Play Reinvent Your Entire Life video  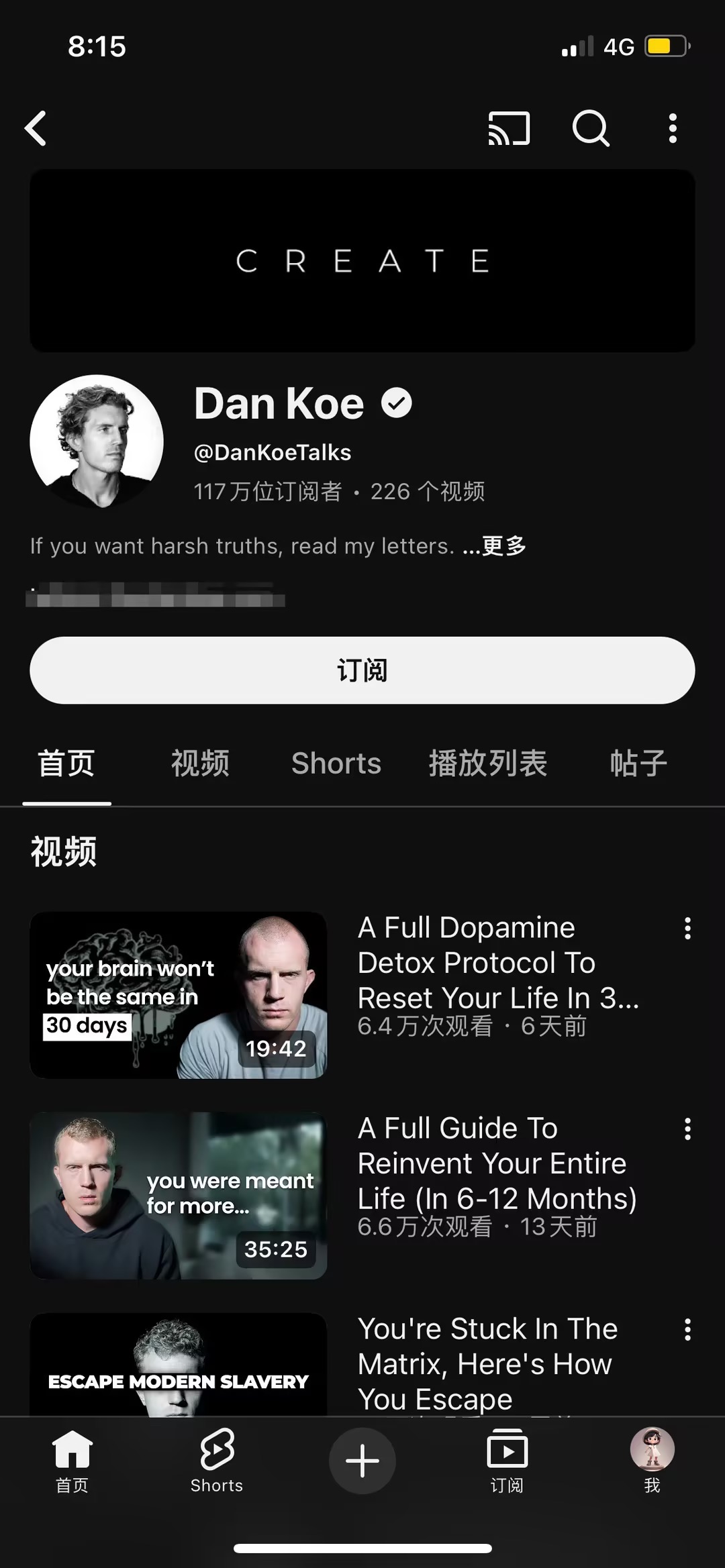point(179,1196)
